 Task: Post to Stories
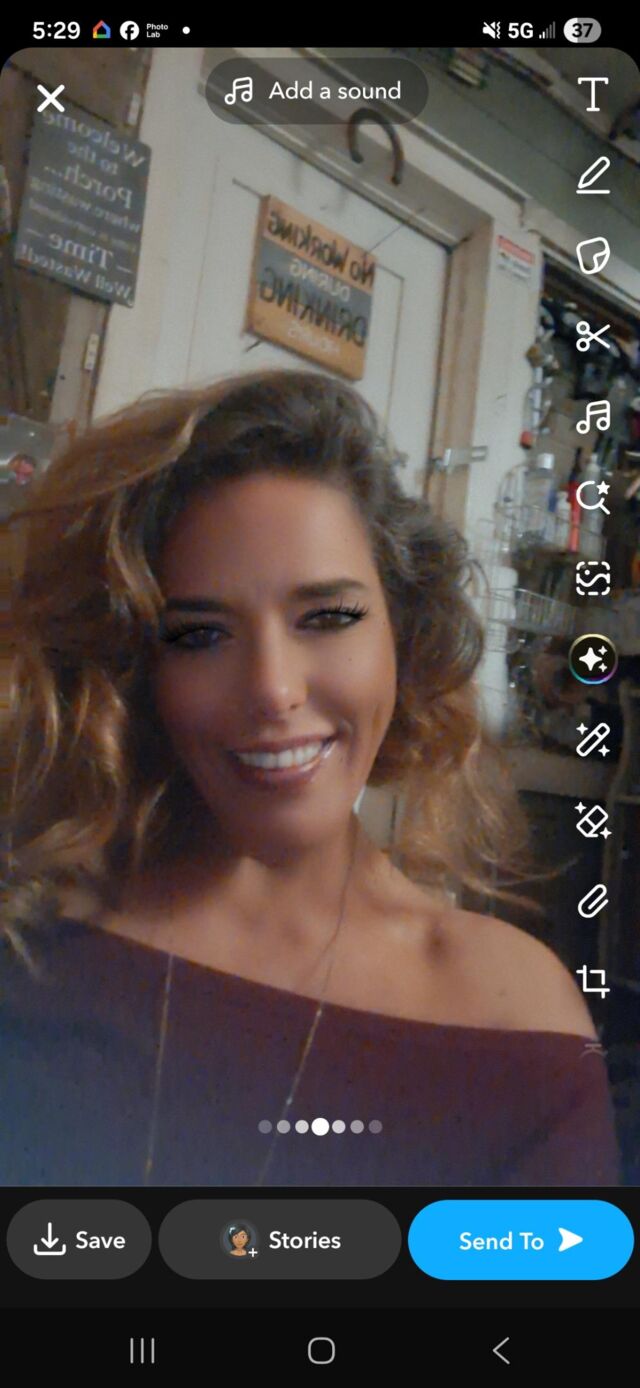280,1240
